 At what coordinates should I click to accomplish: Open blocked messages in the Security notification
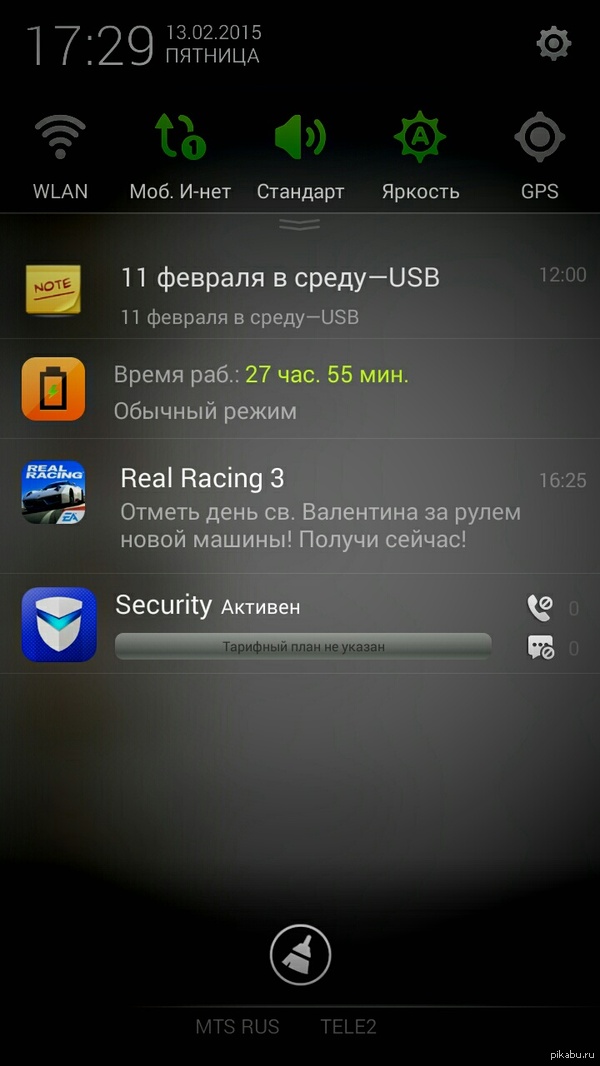[x=541, y=648]
